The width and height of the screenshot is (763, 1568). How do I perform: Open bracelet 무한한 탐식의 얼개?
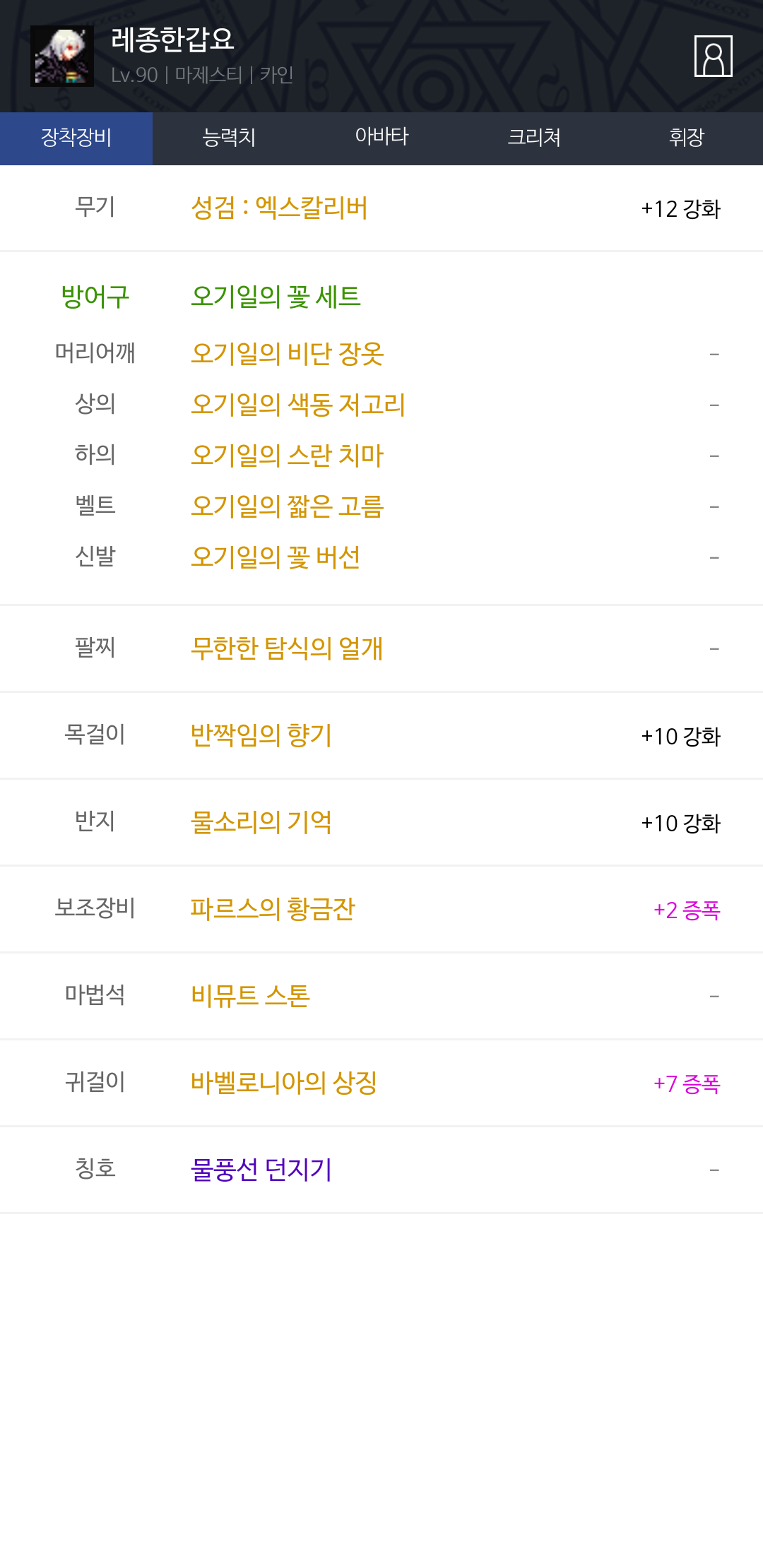pos(287,648)
